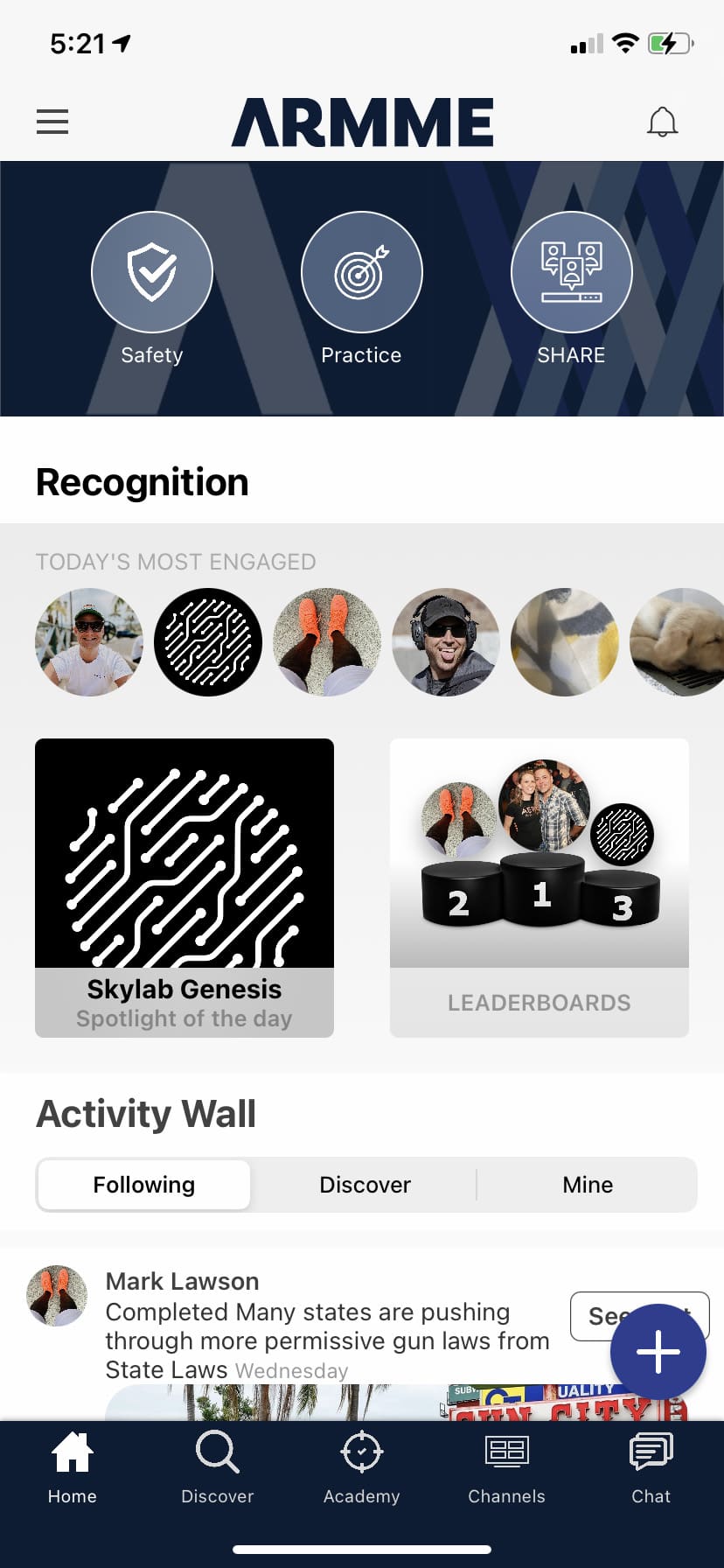Open the hamburger drawer menu
The height and width of the screenshot is (1568, 724).
[x=52, y=122]
